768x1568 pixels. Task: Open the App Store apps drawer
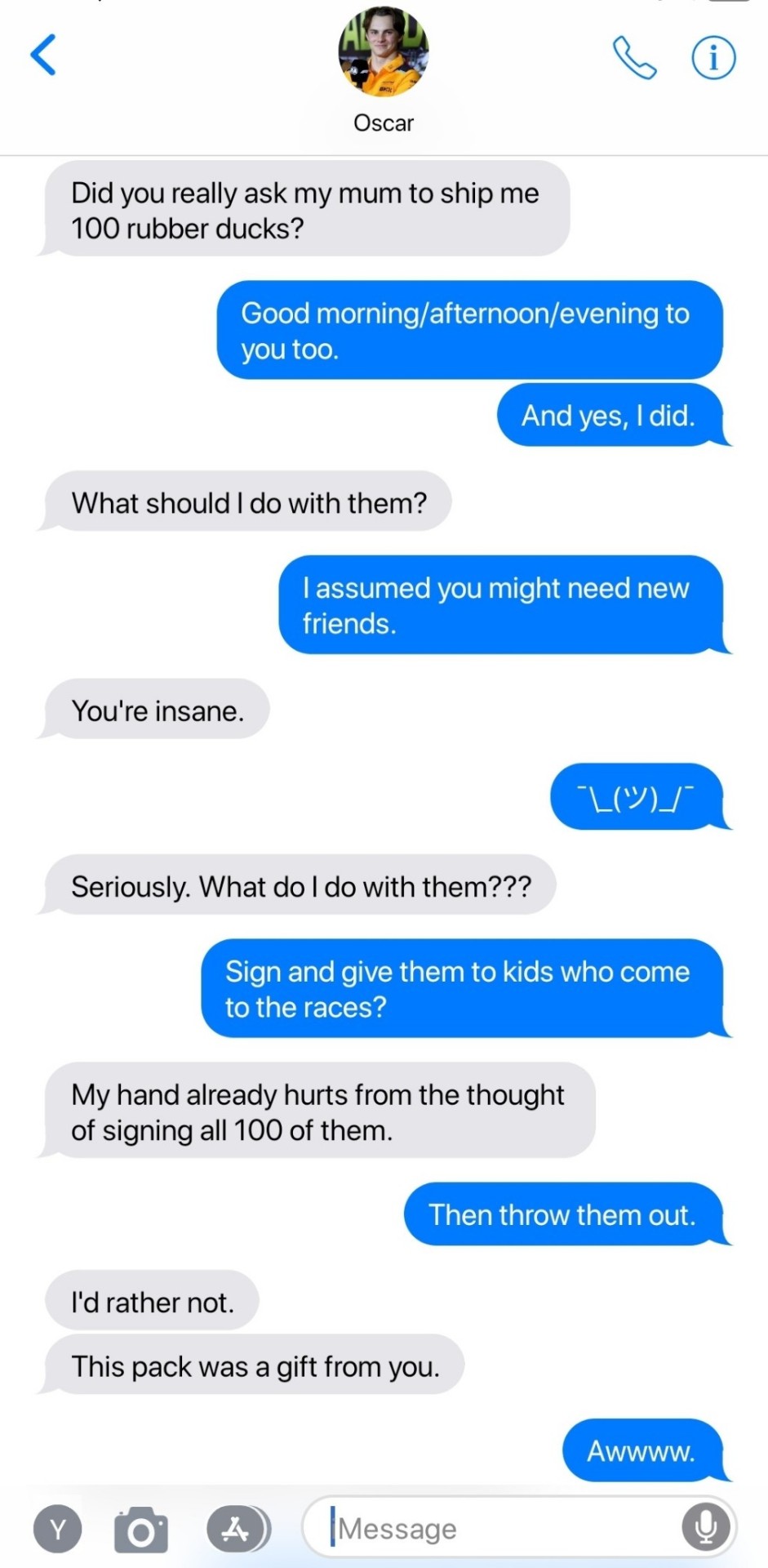[x=237, y=1528]
